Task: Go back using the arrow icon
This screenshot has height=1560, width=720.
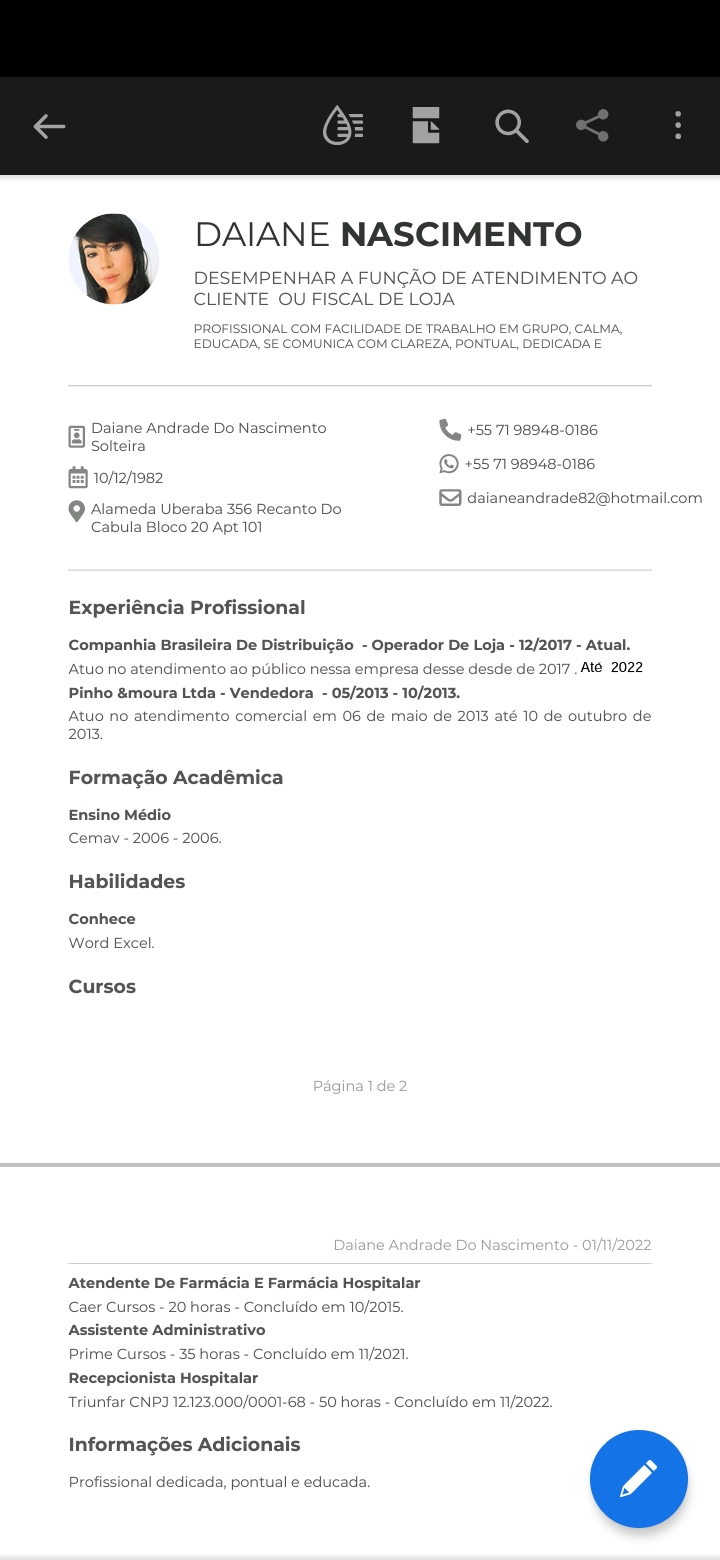Action: (x=49, y=126)
